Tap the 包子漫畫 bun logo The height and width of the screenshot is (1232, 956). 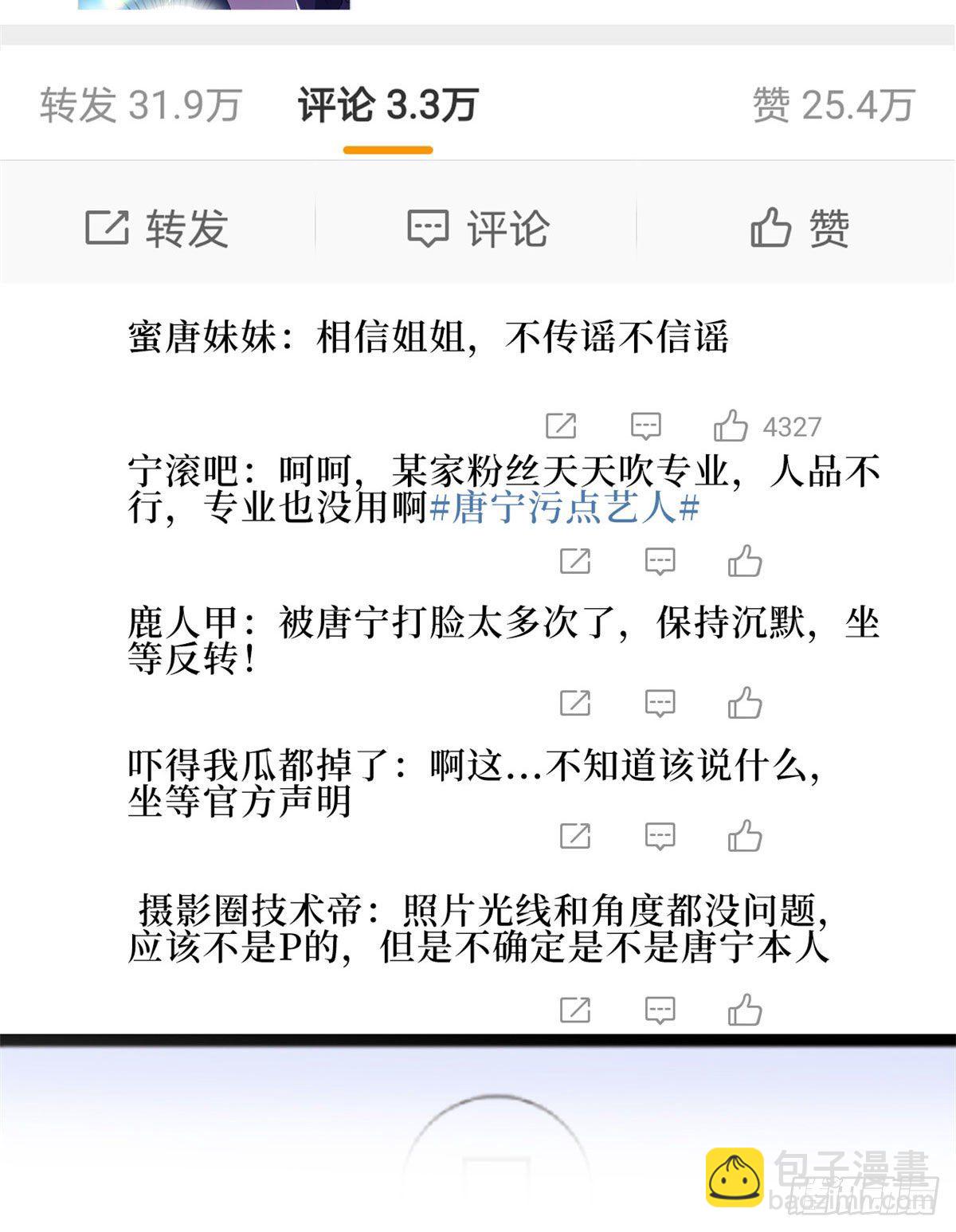pyautogui.click(x=735, y=1181)
